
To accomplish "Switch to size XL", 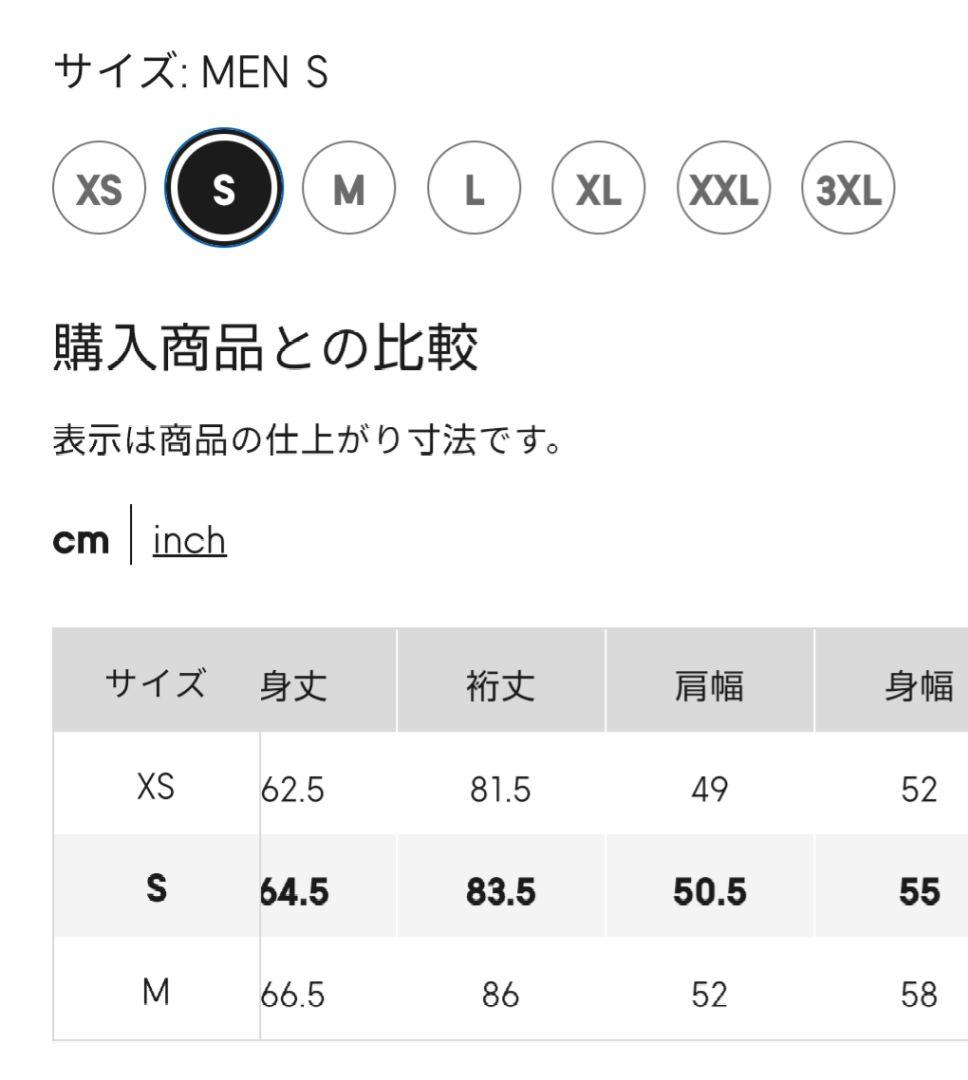I will (x=599, y=188).
